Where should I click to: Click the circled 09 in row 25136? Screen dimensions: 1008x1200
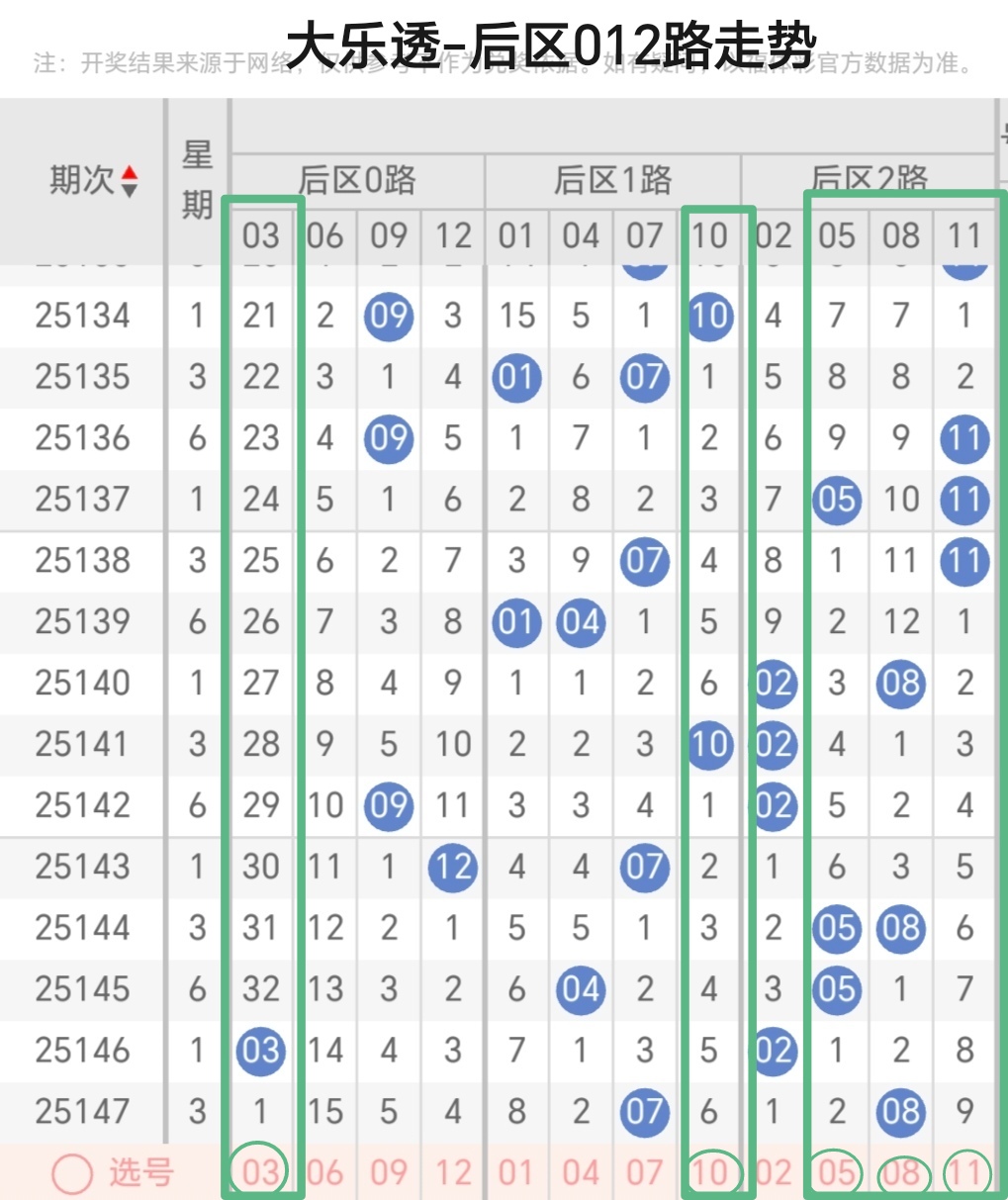coord(388,438)
